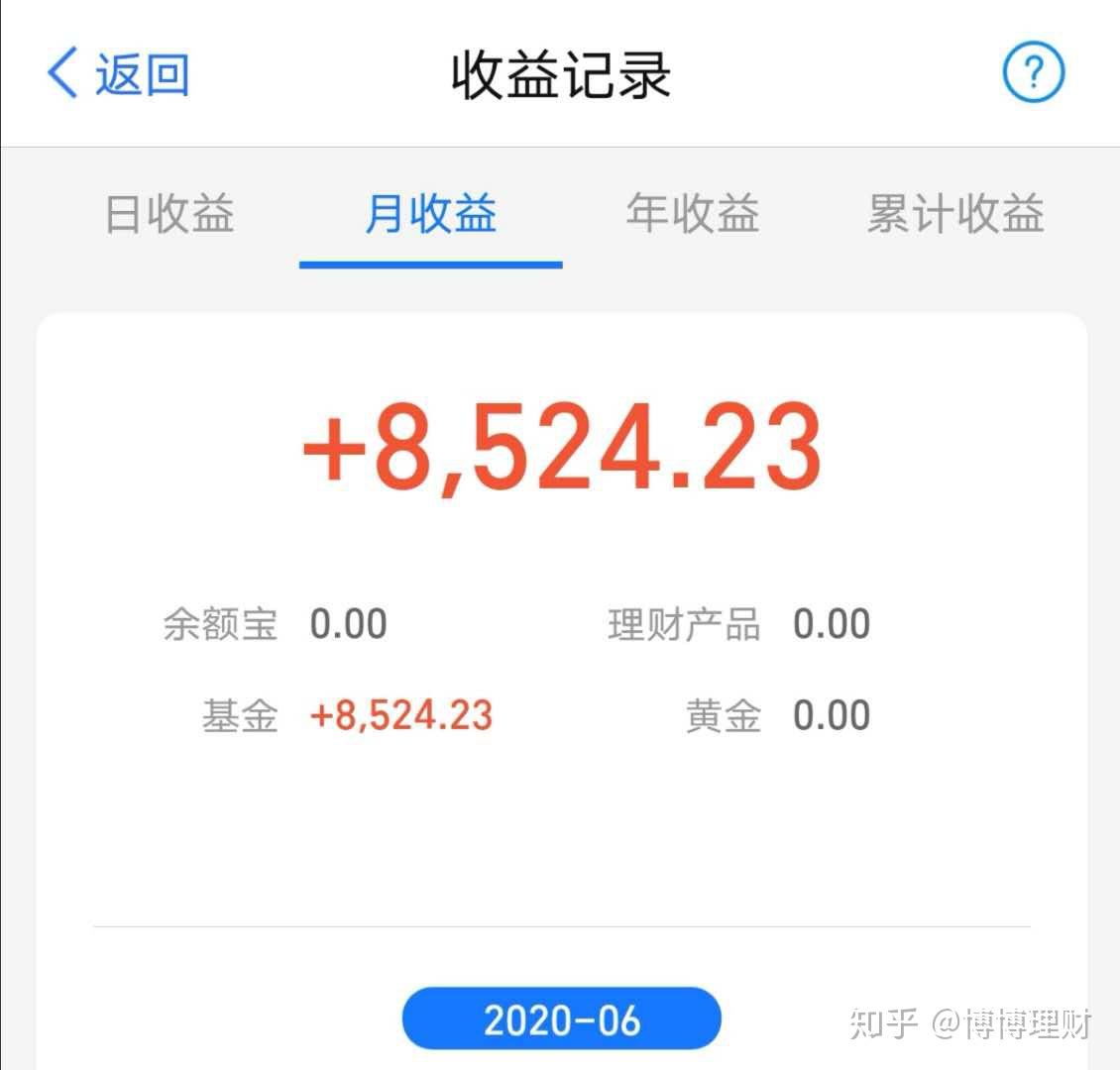Switch to the 日收益 tab

(x=169, y=214)
